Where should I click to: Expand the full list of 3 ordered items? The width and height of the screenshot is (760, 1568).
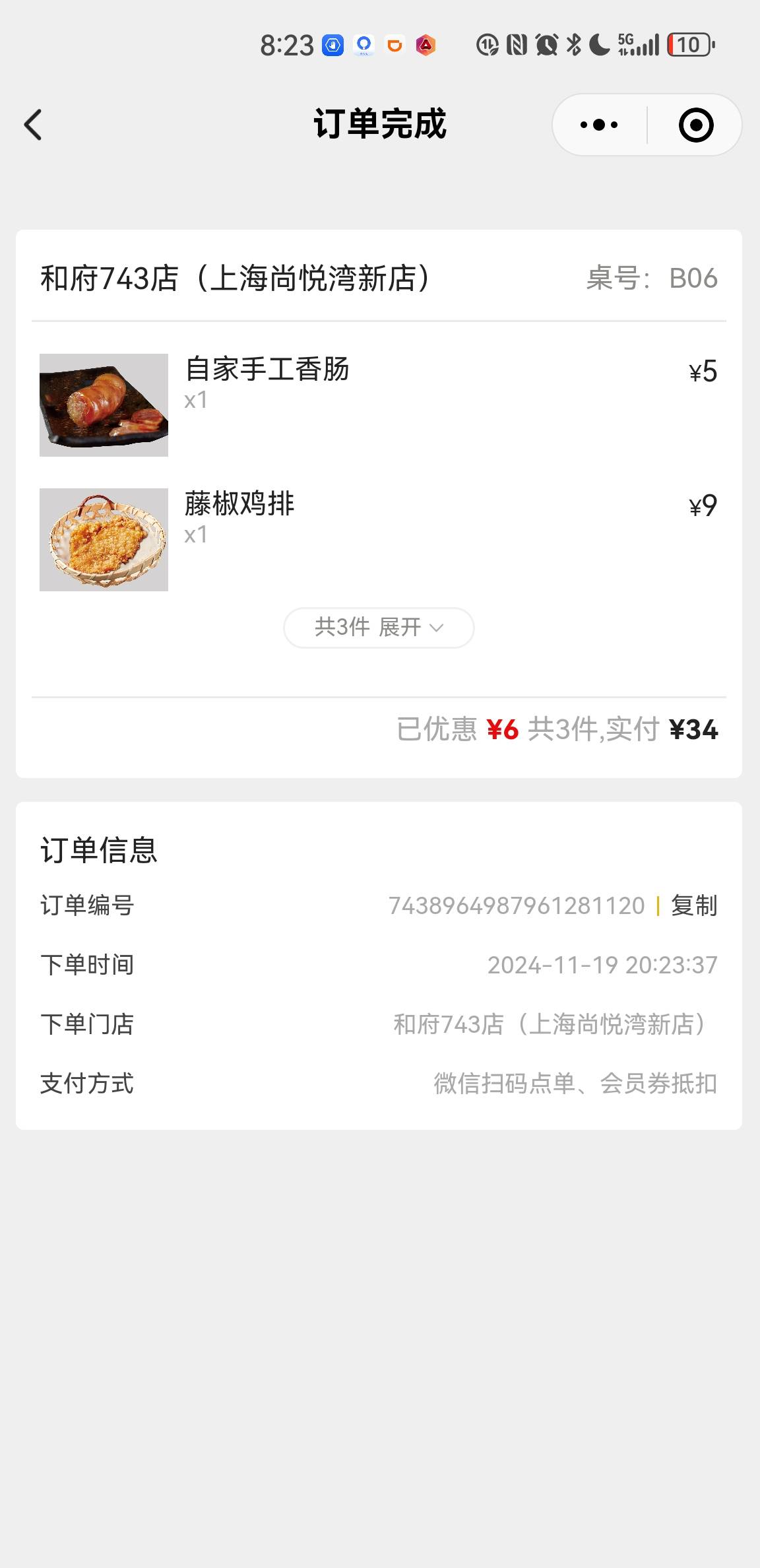click(x=379, y=628)
